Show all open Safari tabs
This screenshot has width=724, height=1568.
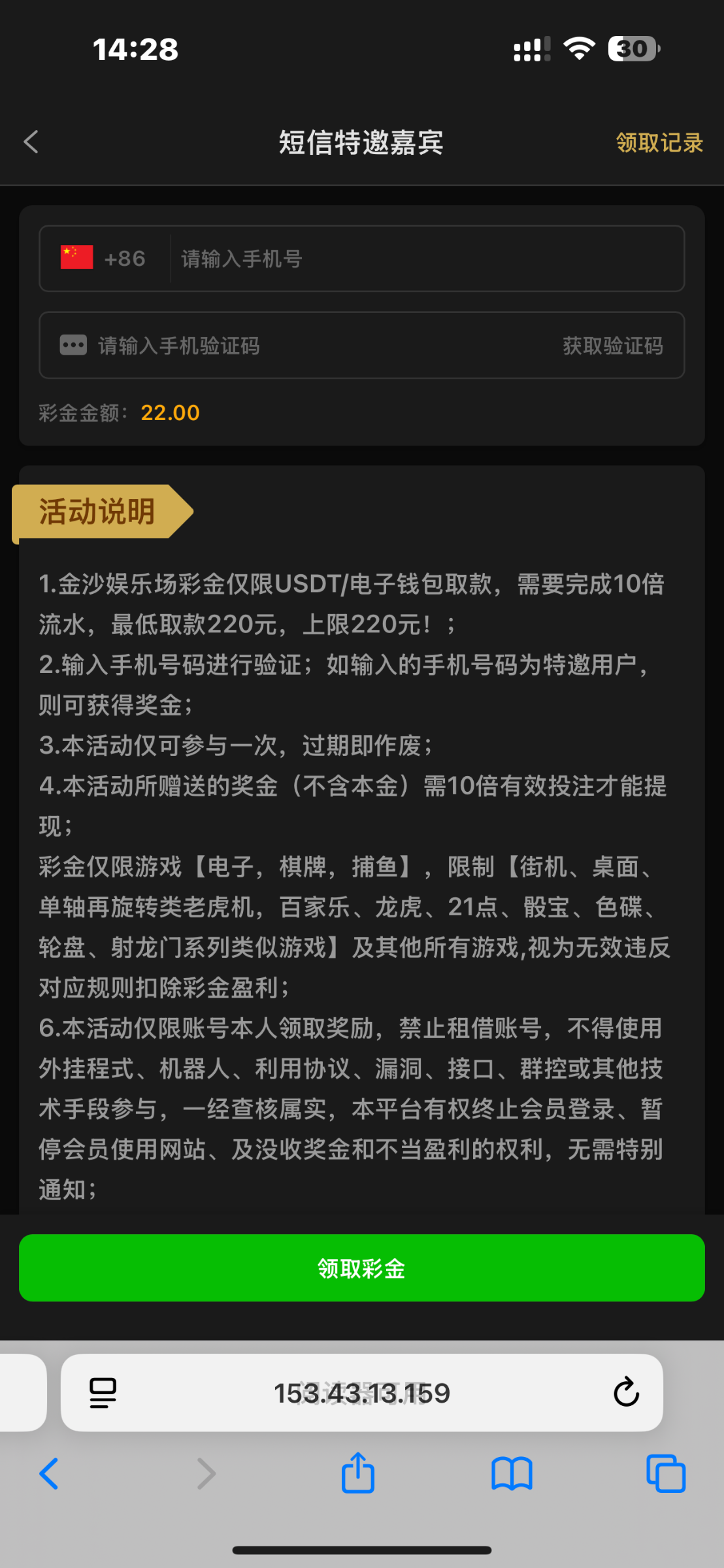(x=665, y=1474)
